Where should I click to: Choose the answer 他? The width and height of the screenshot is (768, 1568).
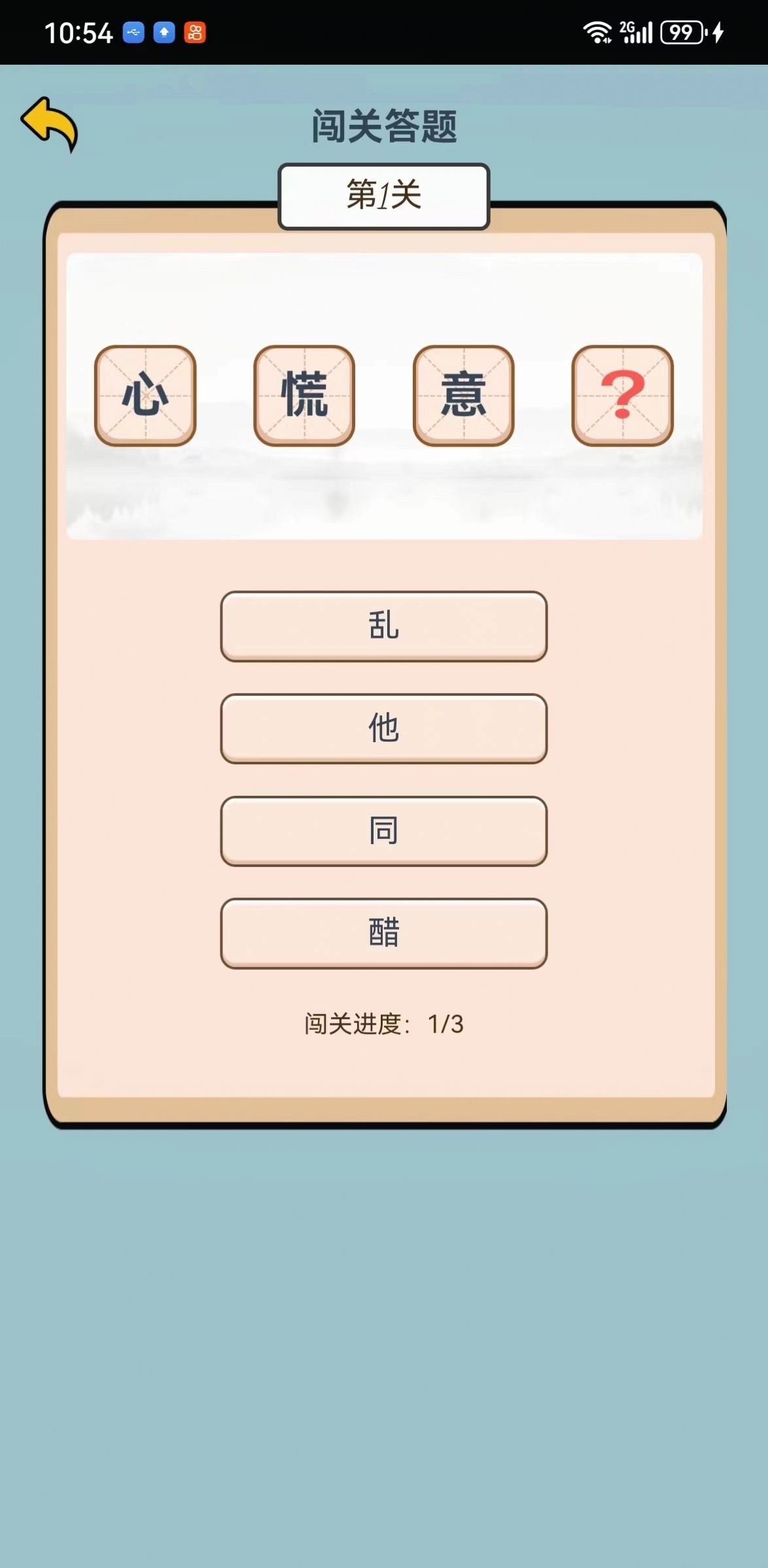coord(384,728)
